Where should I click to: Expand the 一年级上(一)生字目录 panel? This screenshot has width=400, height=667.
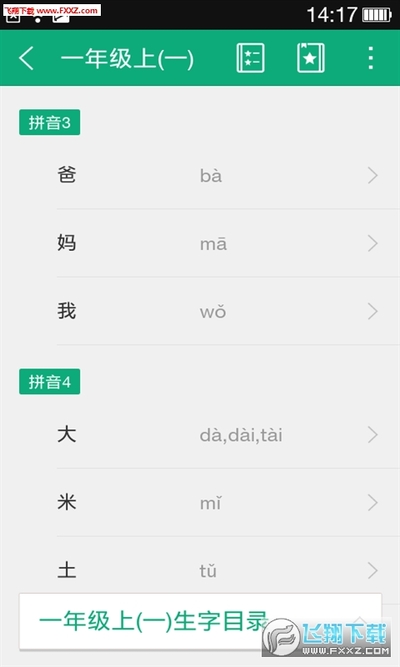[x=200, y=621]
